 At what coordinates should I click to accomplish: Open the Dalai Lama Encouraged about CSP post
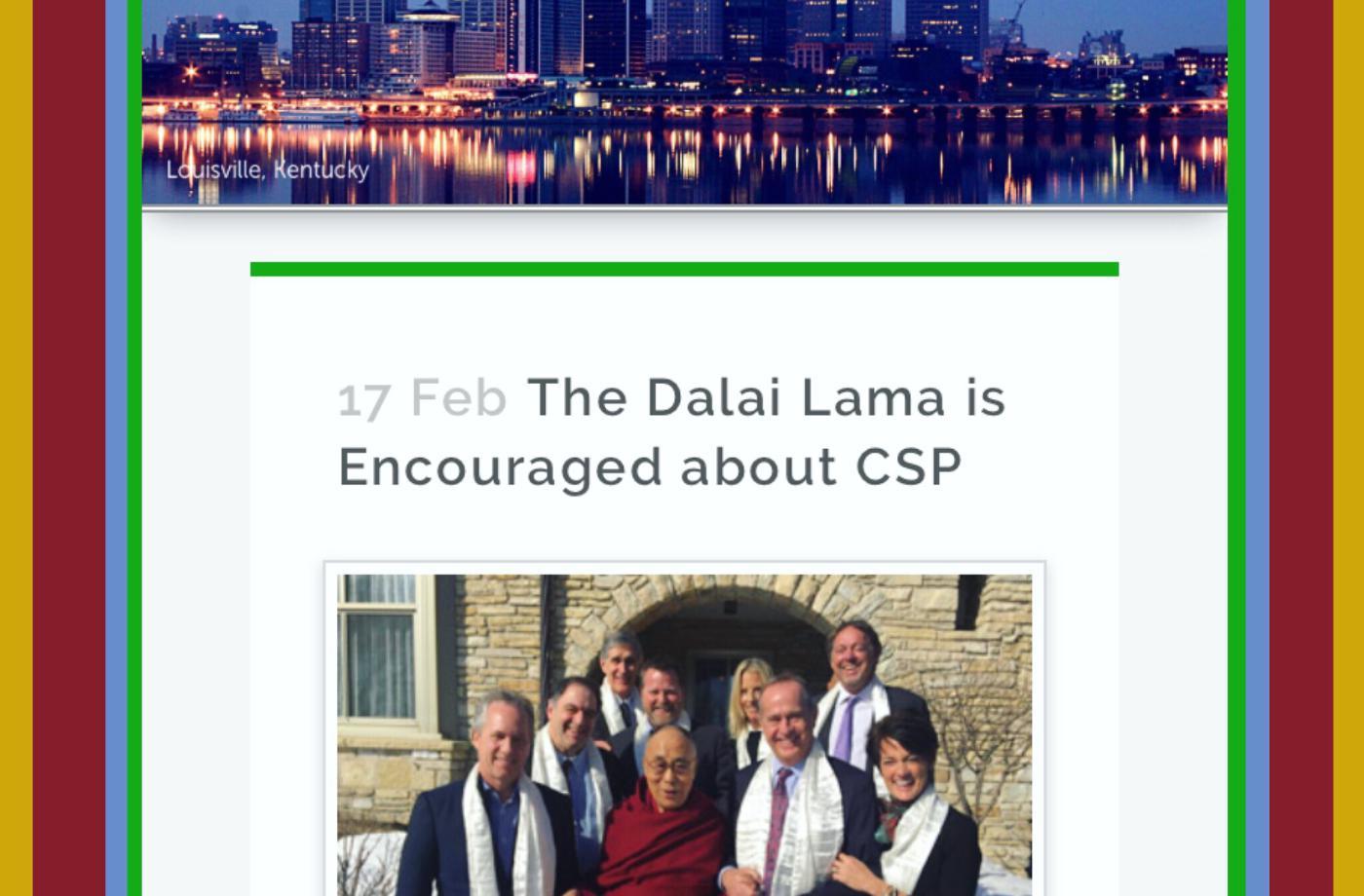click(670, 431)
